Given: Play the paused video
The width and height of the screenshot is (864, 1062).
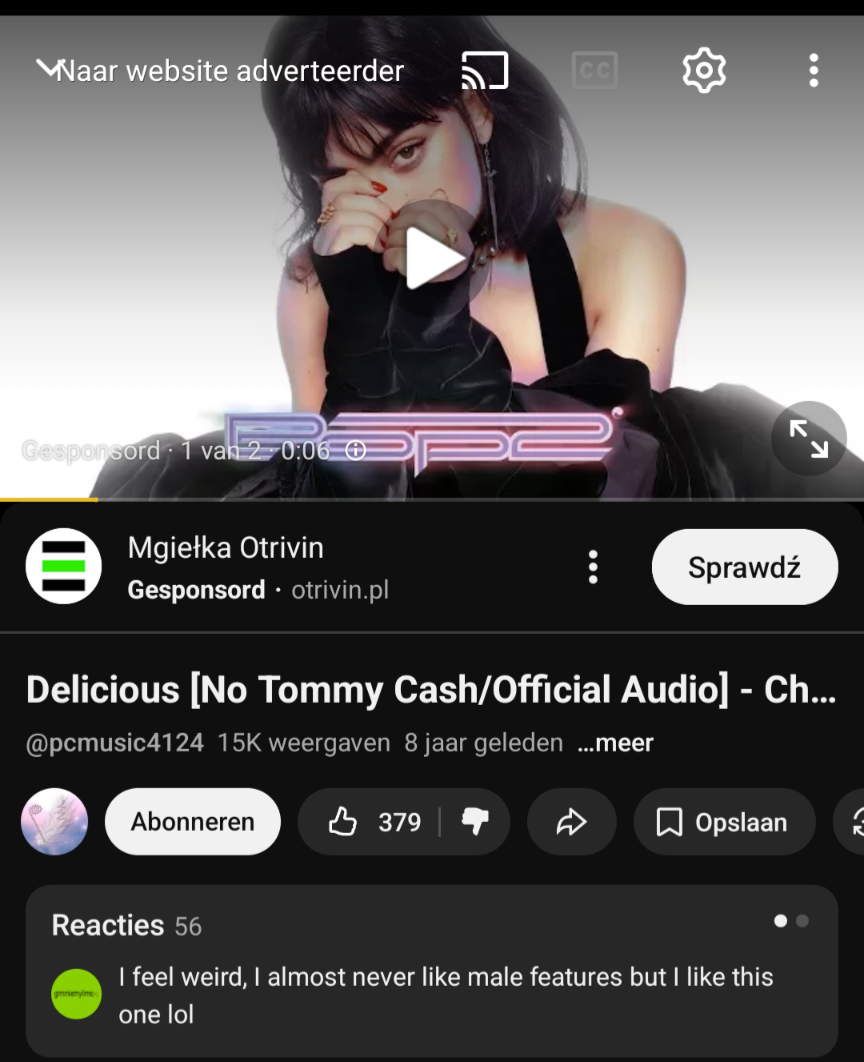Looking at the screenshot, I should pyautogui.click(x=434, y=258).
